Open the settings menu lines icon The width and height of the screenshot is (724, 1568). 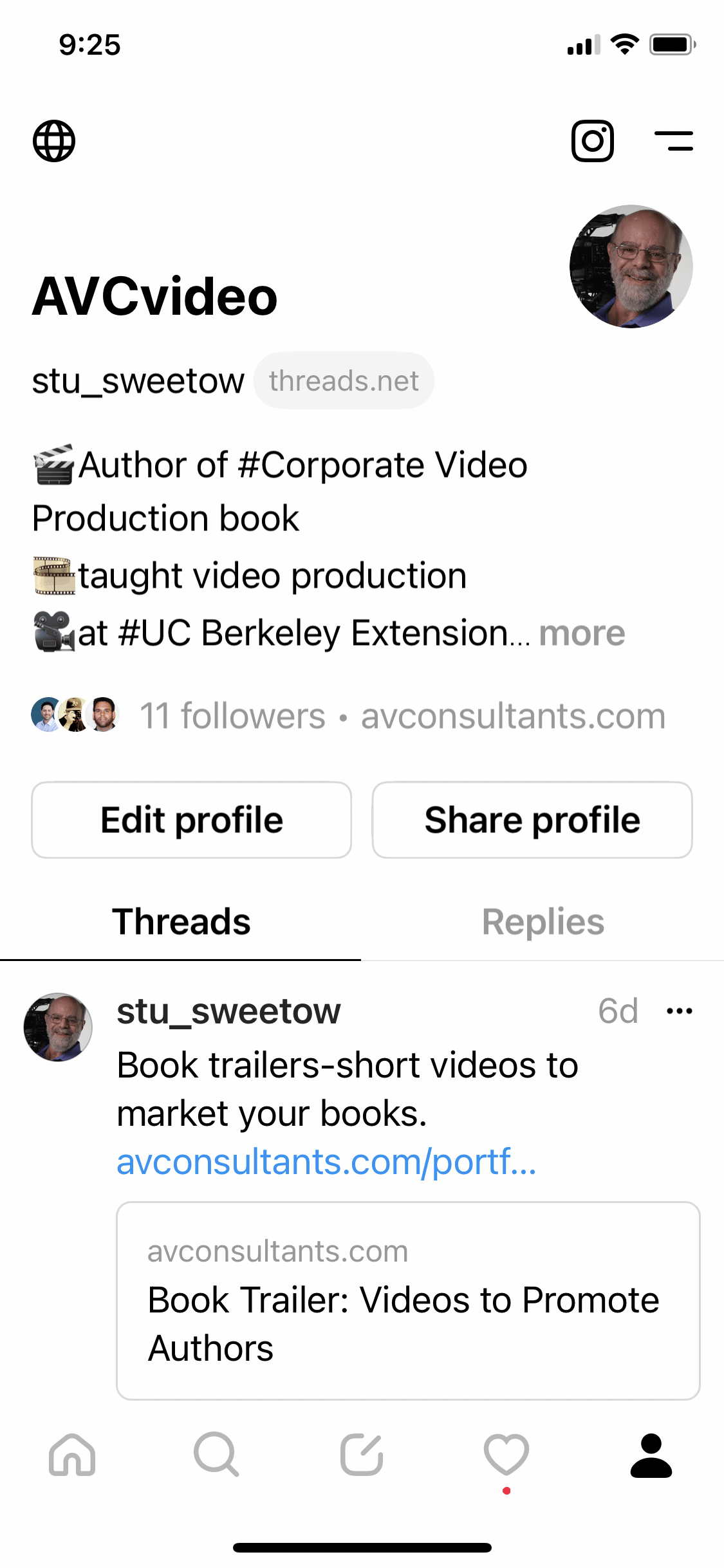673,141
